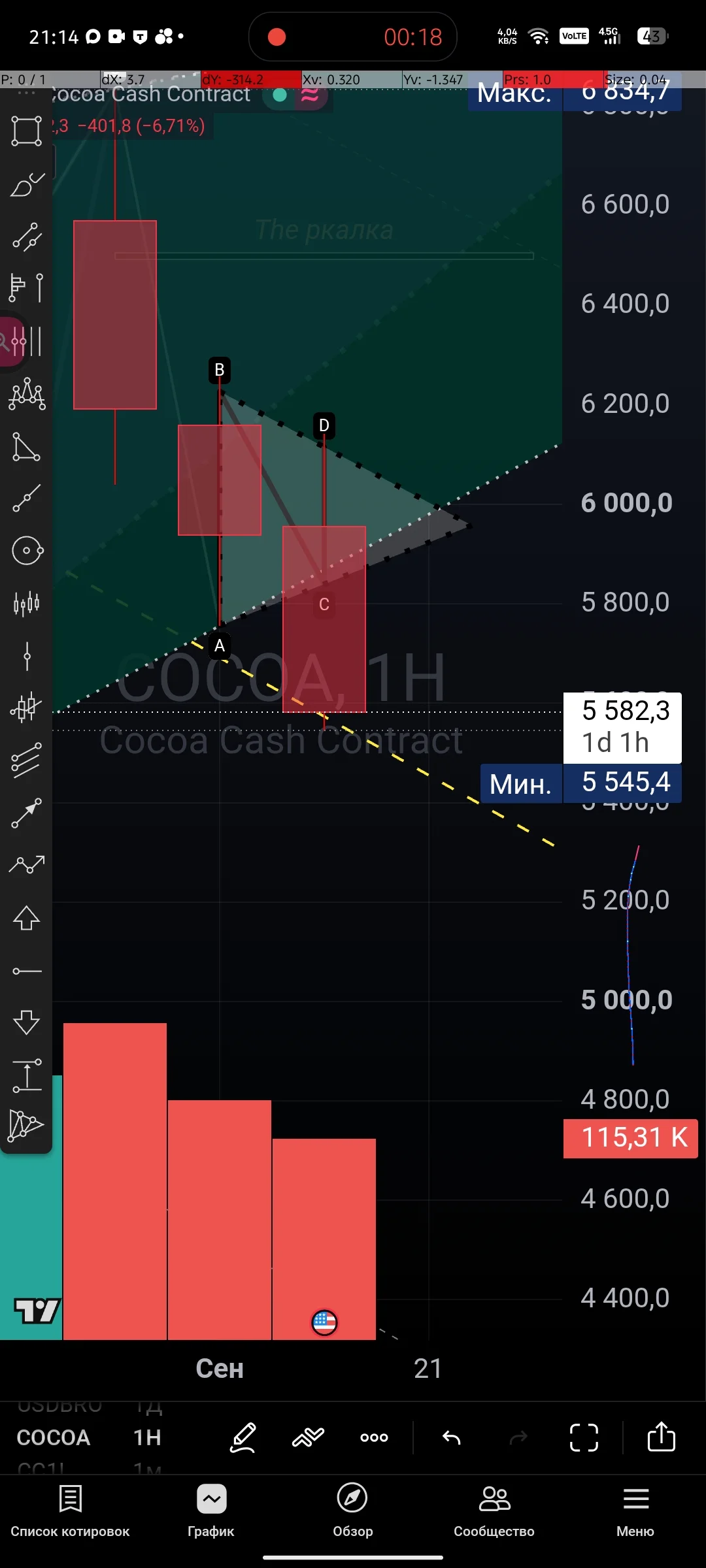The width and height of the screenshot is (706, 1568).
Task: Open the three-dots more options
Action: (x=375, y=1437)
